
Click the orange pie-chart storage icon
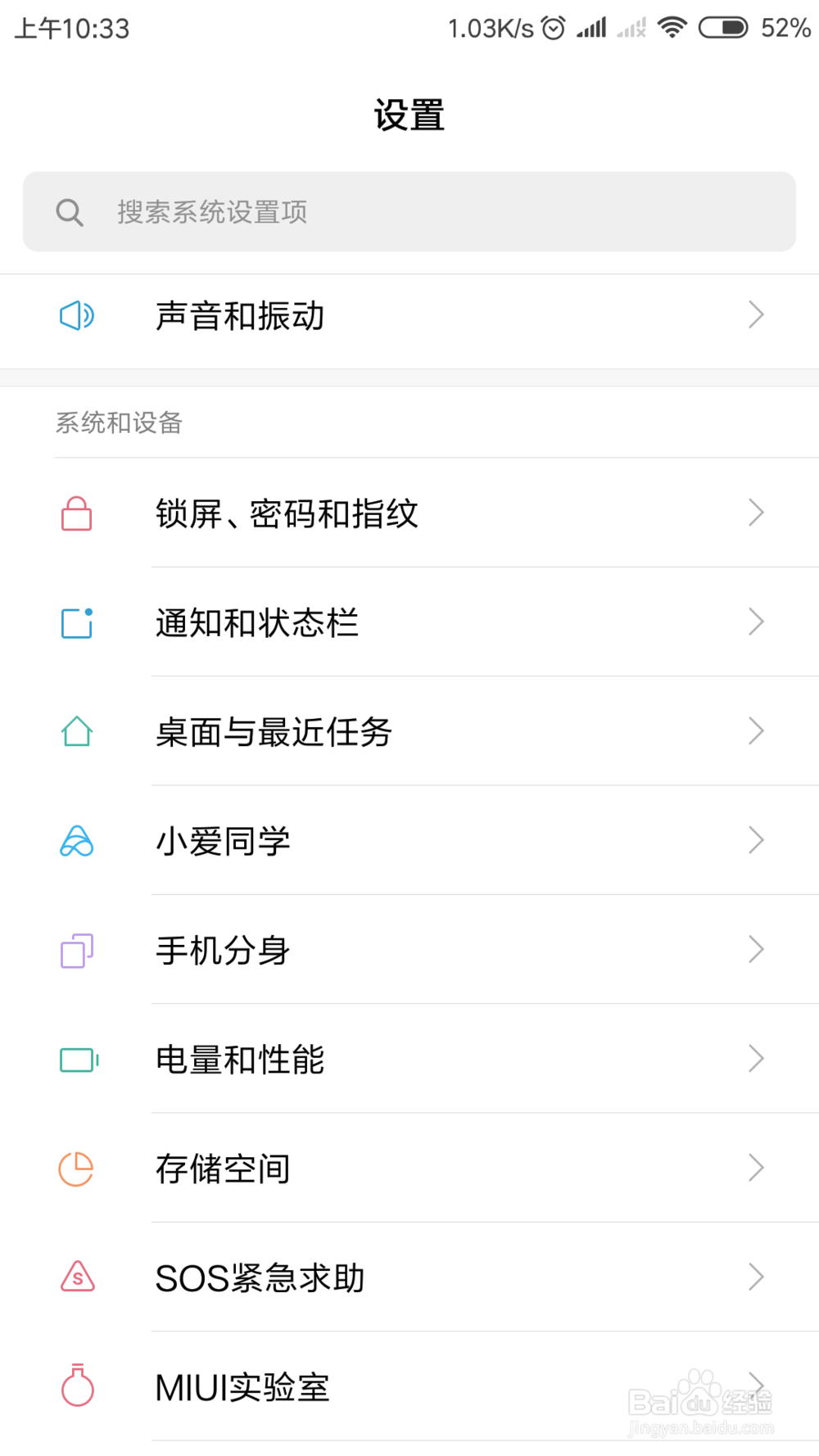(x=75, y=1169)
